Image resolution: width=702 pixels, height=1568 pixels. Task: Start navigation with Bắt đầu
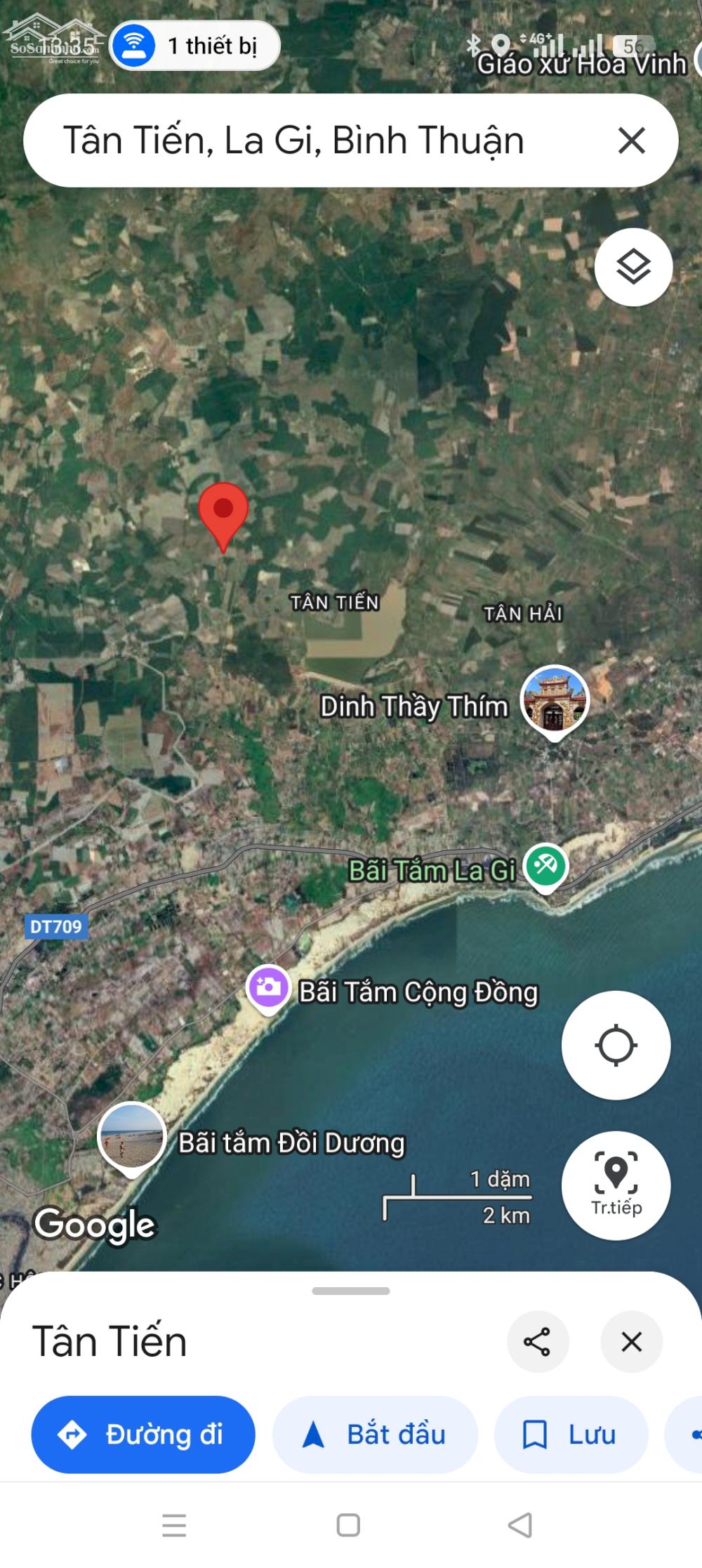pyautogui.click(x=375, y=1434)
